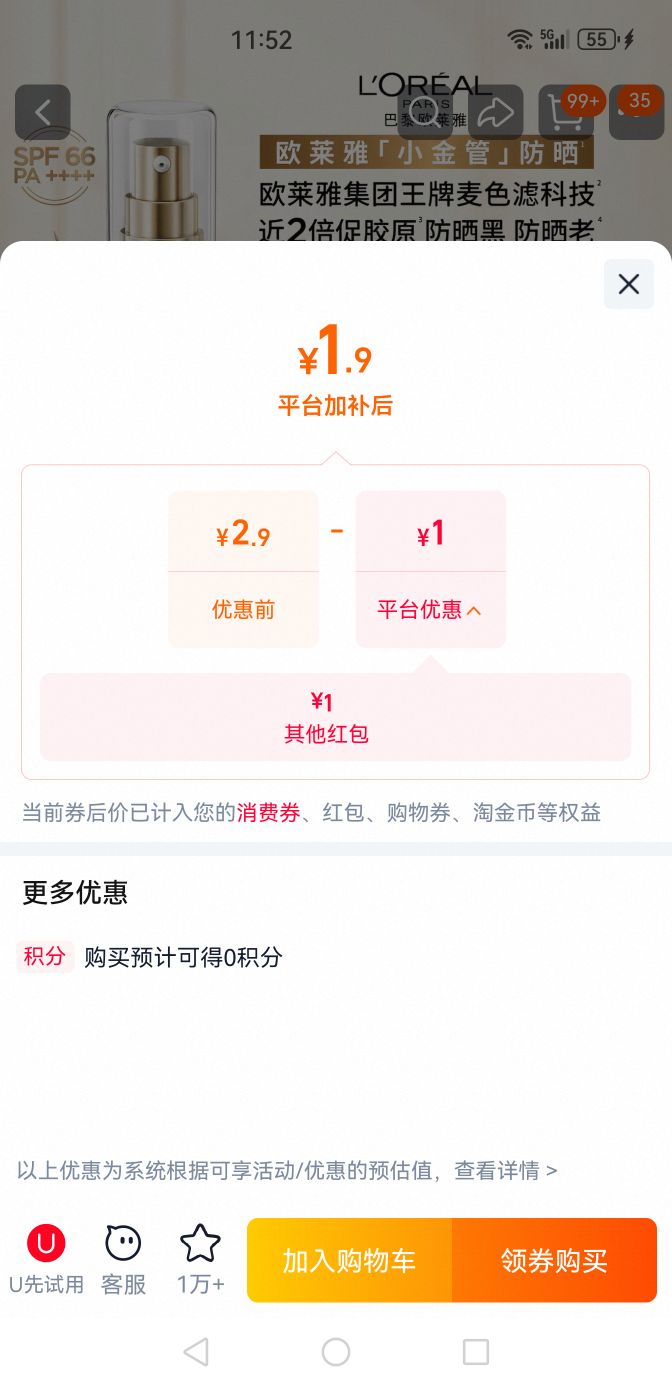Add the item via 加入购物车
The height and width of the screenshot is (1386, 672).
click(x=349, y=1260)
